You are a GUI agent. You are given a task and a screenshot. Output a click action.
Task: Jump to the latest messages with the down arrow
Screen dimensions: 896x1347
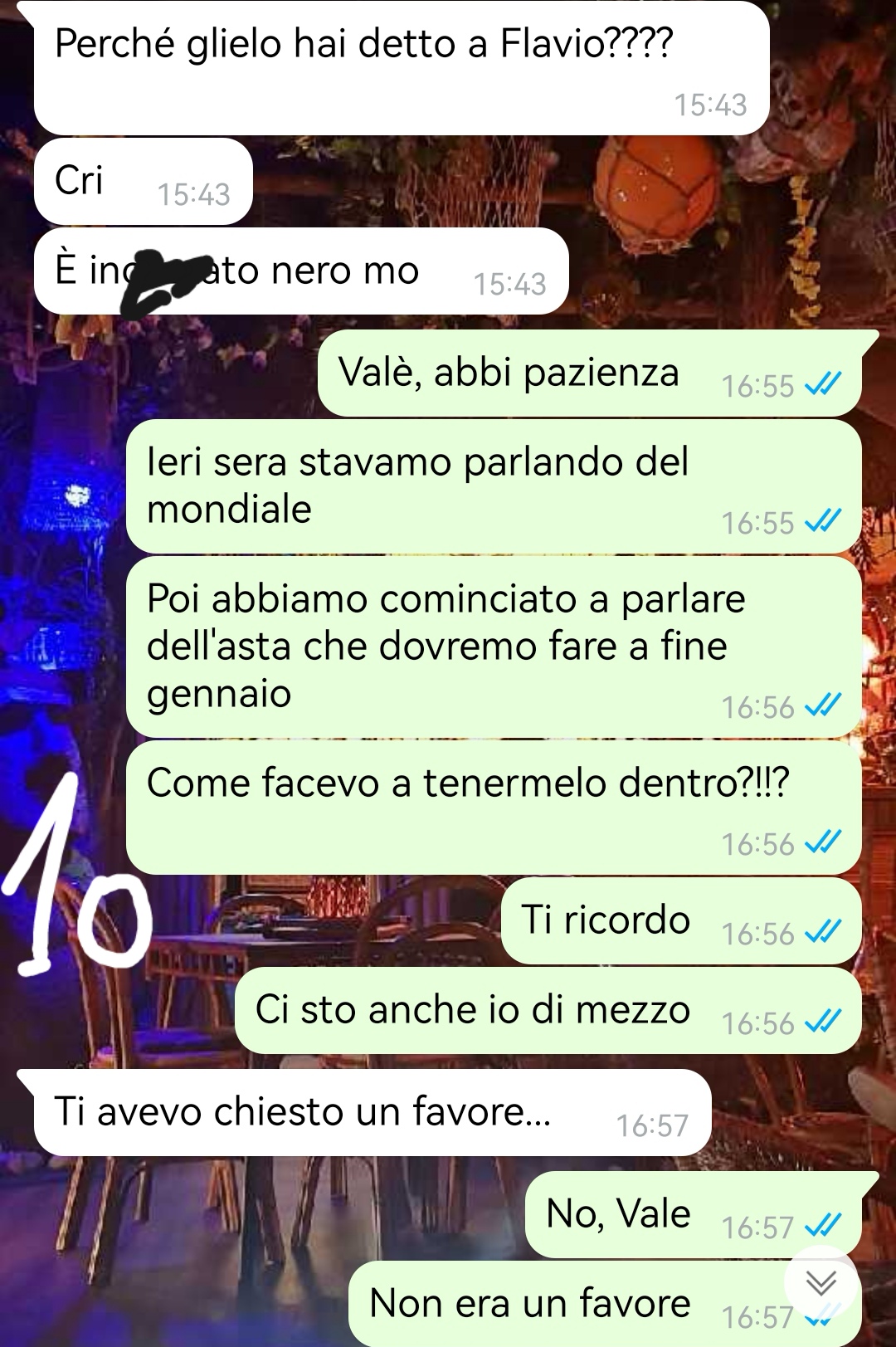click(821, 1284)
